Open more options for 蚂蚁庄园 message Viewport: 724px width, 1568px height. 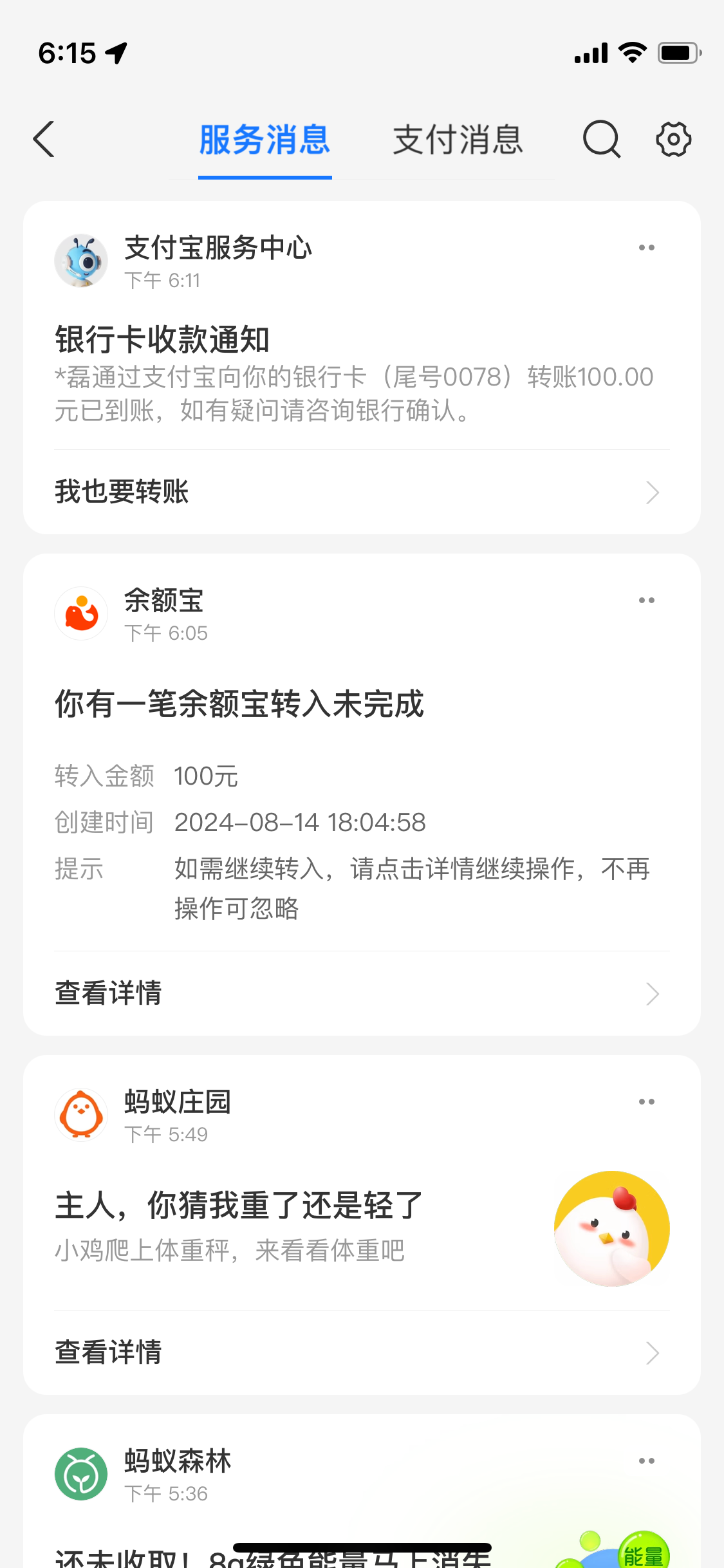click(x=646, y=1102)
